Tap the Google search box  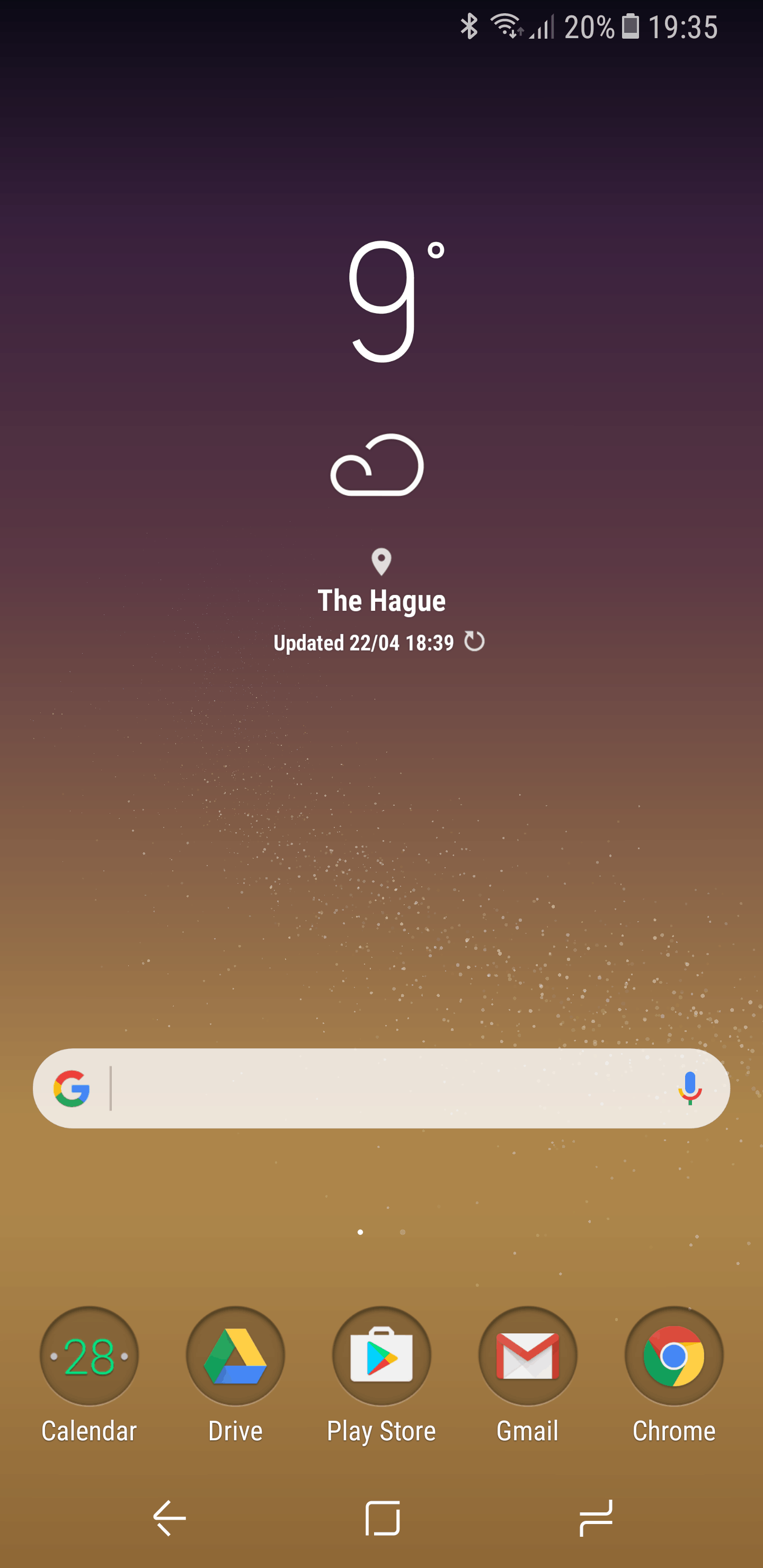pyautogui.click(x=390, y=1089)
